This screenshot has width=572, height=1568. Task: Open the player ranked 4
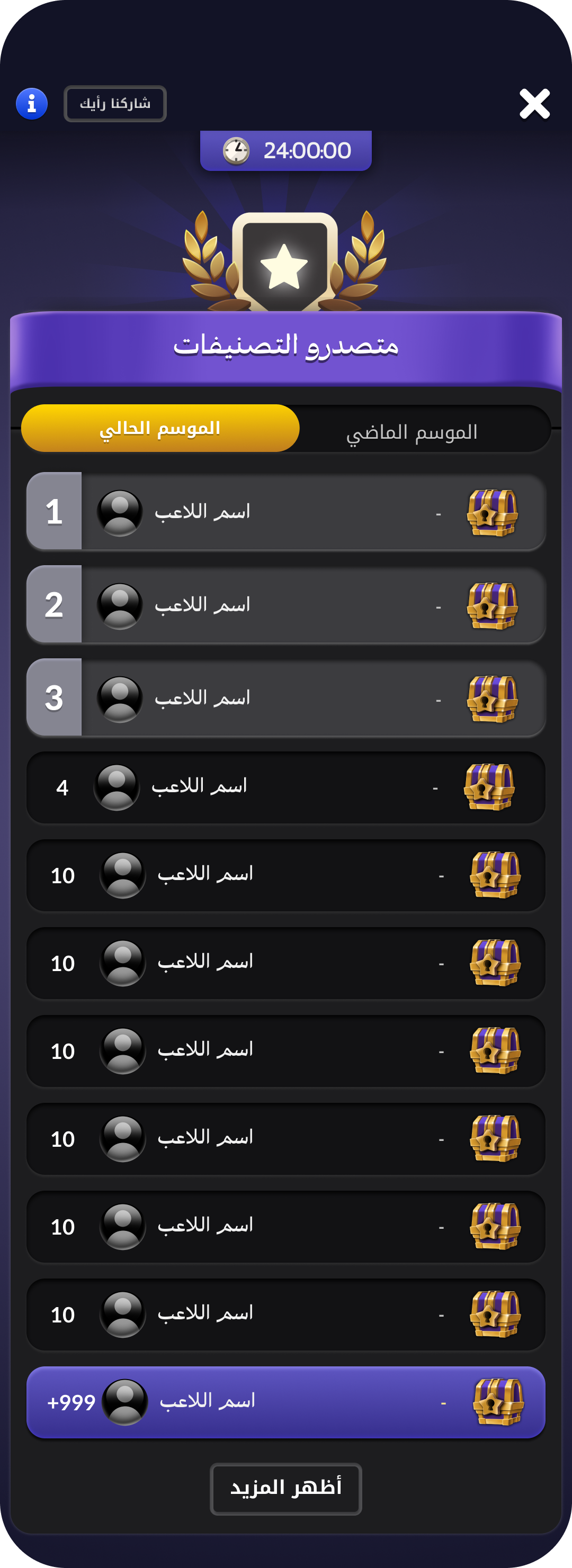[x=285, y=787]
